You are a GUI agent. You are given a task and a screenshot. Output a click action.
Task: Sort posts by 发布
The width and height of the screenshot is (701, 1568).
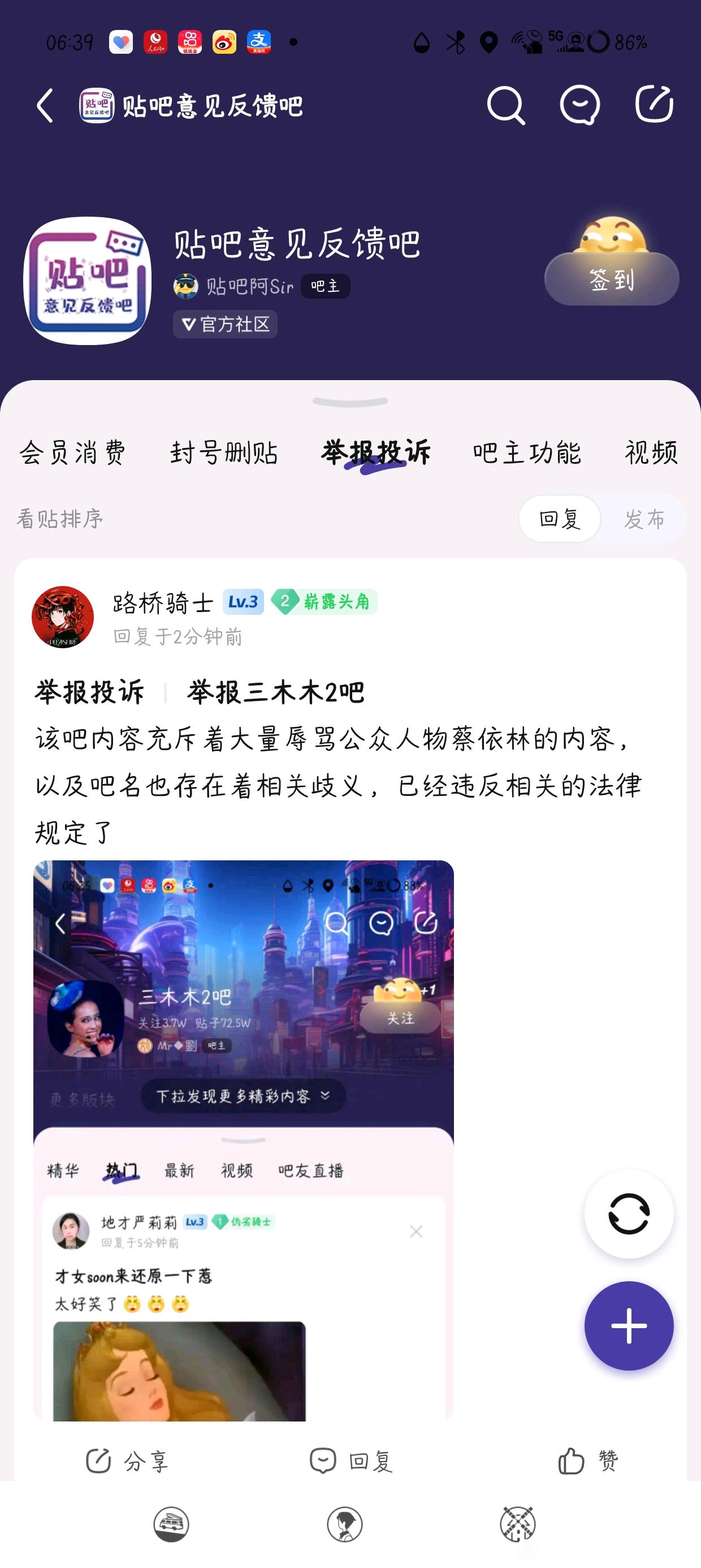[644, 519]
